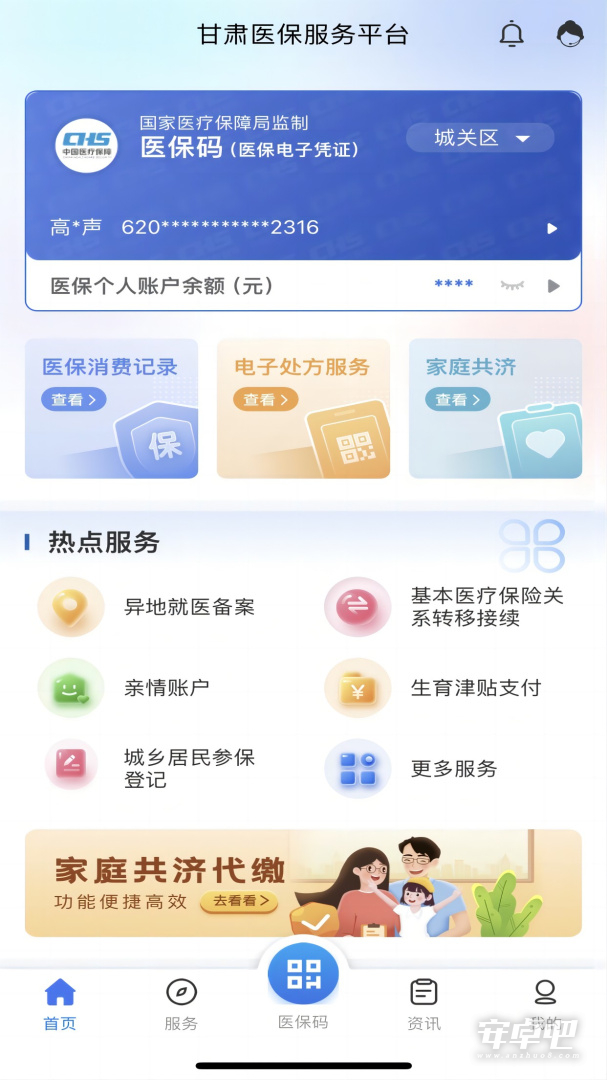Tap 去看看 on the 家庭共济代缴 banner
607x1080 pixels.
pyautogui.click(x=239, y=901)
